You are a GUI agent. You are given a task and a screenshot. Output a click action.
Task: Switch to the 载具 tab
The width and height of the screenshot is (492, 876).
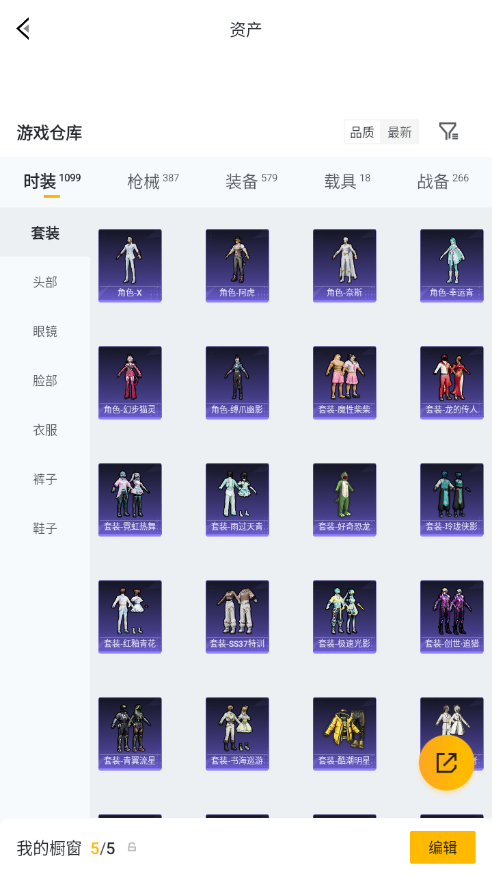[347, 181]
